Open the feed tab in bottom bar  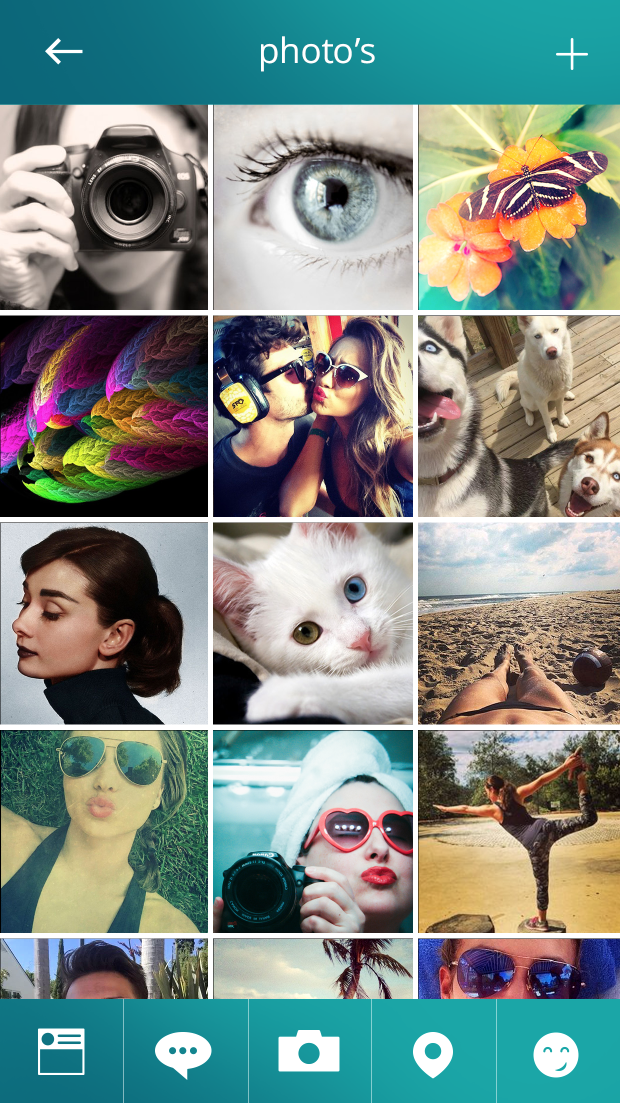[x=61, y=1052]
